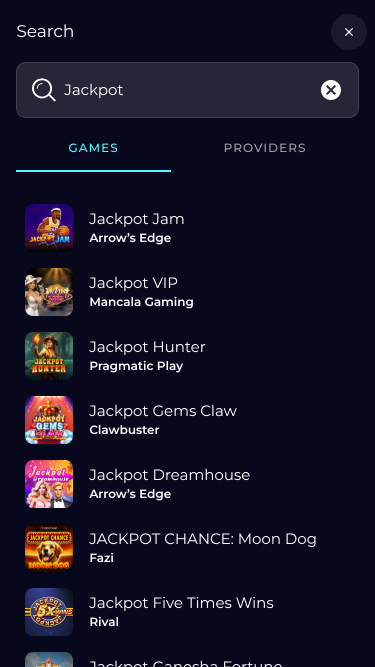Image resolution: width=375 pixels, height=667 pixels.
Task: Launch Jackpot Hunter by Pragmatic Play
Action: [x=188, y=356]
